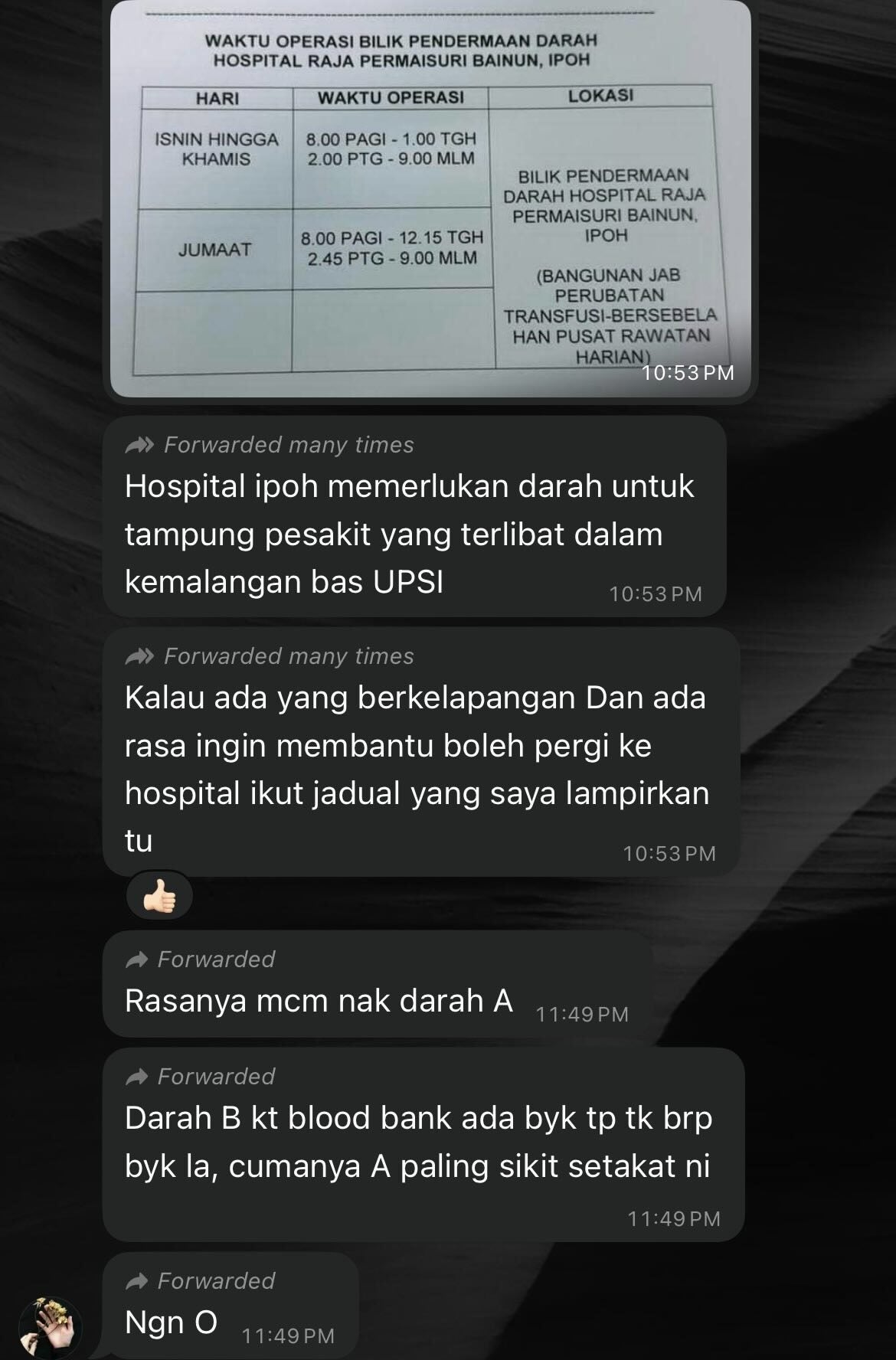Open the blood donation schedule image

429,201
